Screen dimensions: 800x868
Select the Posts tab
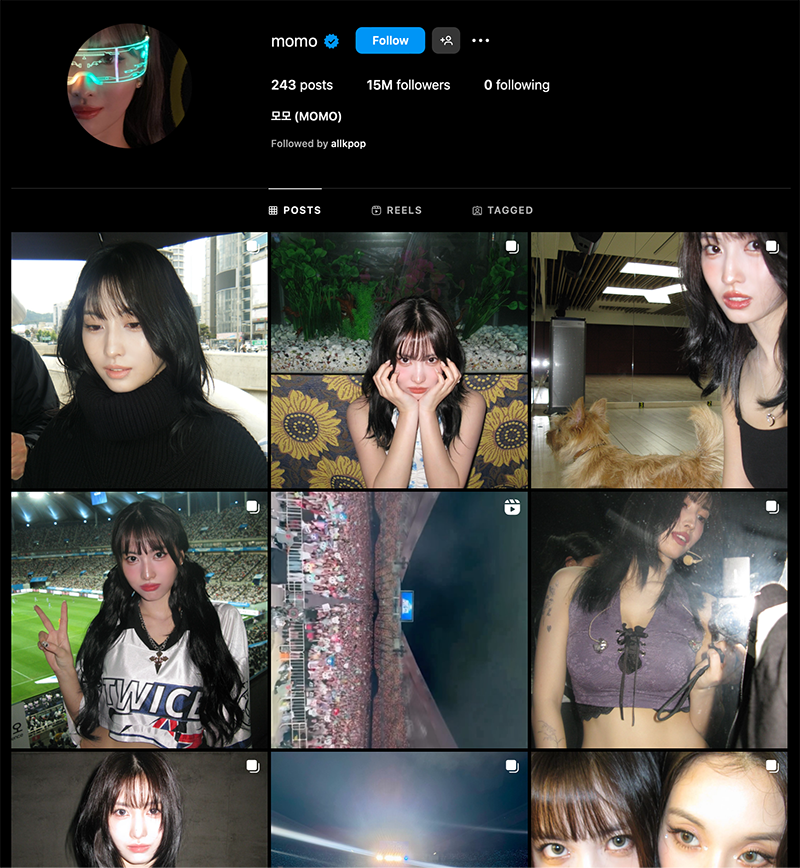click(295, 210)
